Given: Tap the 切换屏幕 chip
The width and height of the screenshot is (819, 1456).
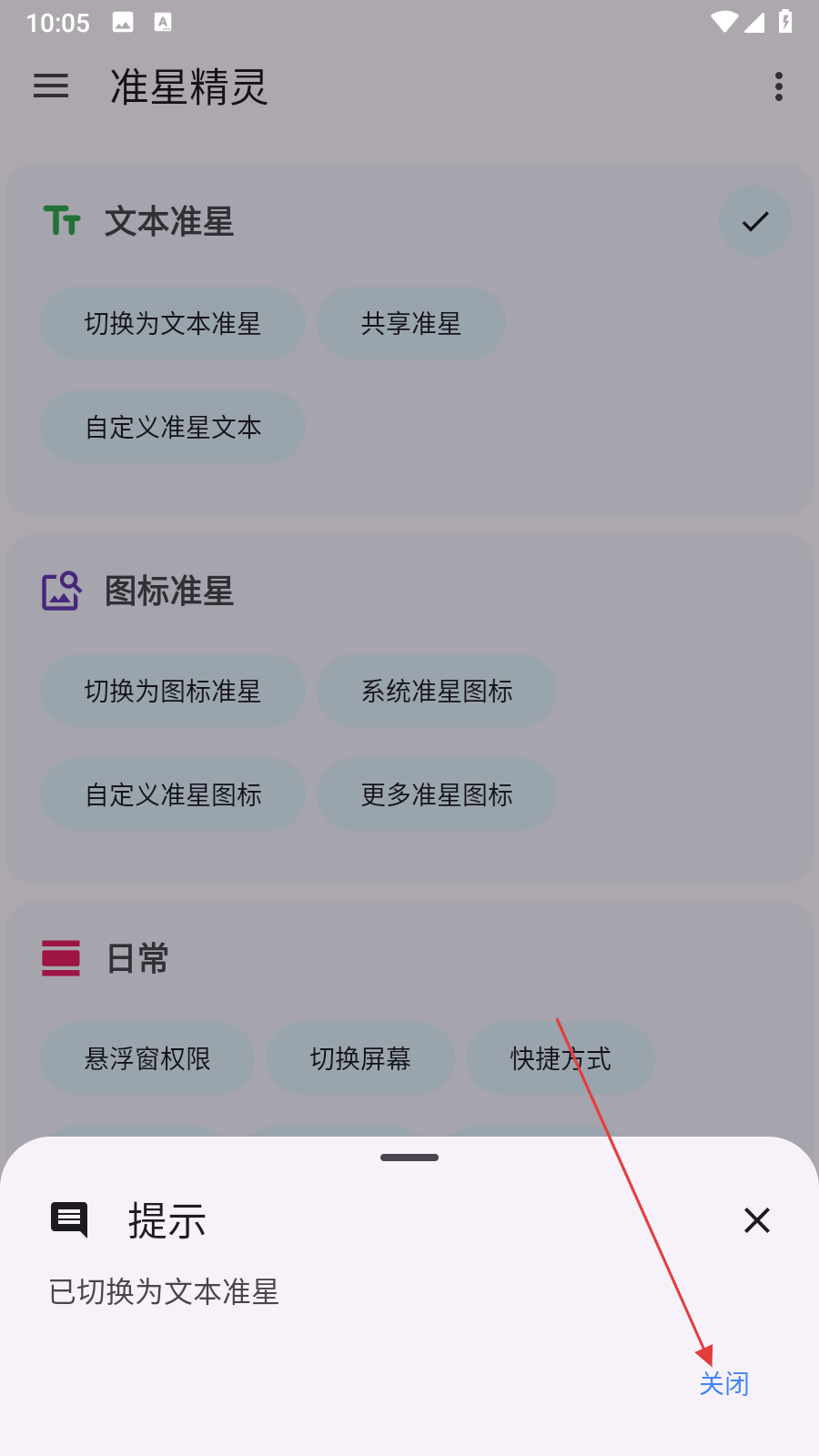Looking at the screenshot, I should 360,1058.
